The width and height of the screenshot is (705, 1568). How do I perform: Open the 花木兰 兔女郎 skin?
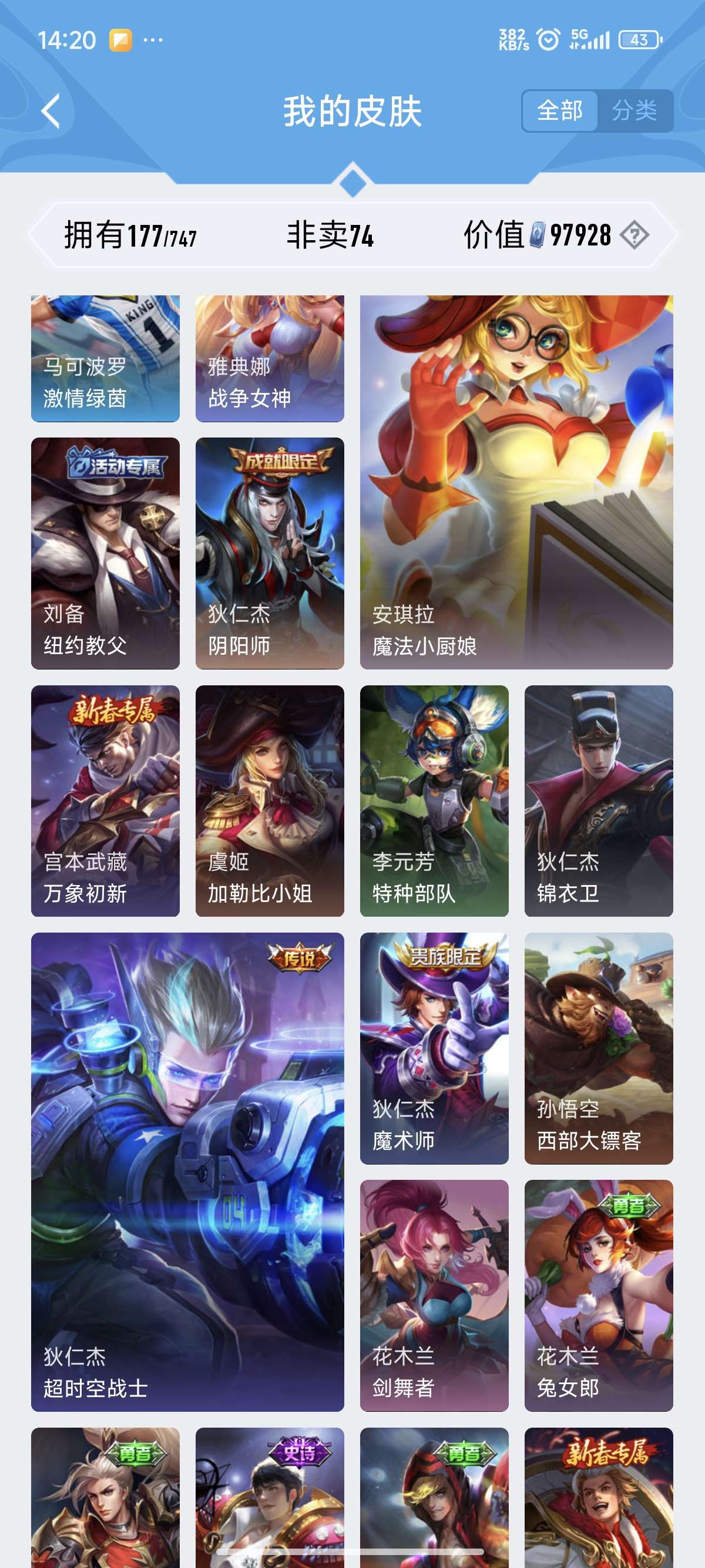click(599, 1295)
